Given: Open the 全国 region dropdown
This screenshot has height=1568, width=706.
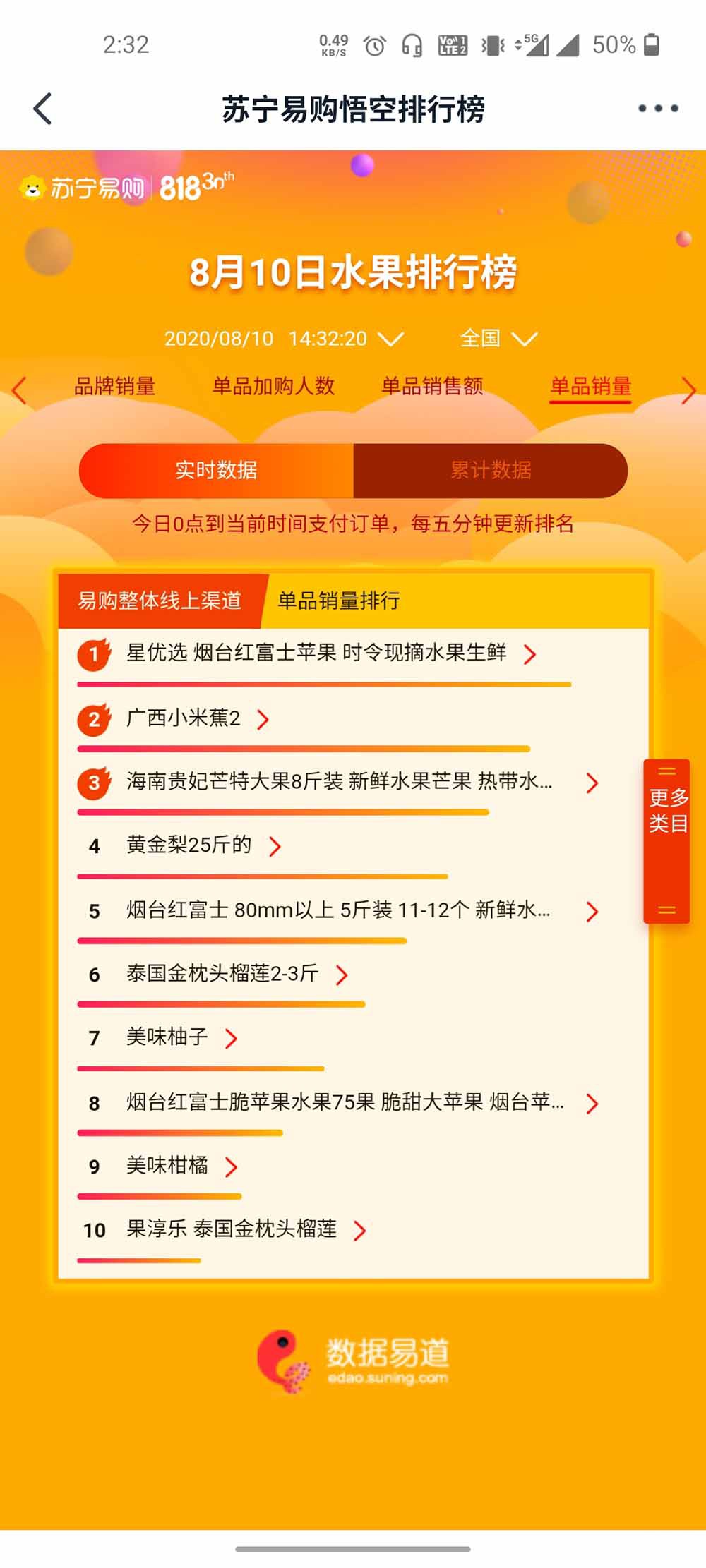Looking at the screenshot, I should [498, 339].
